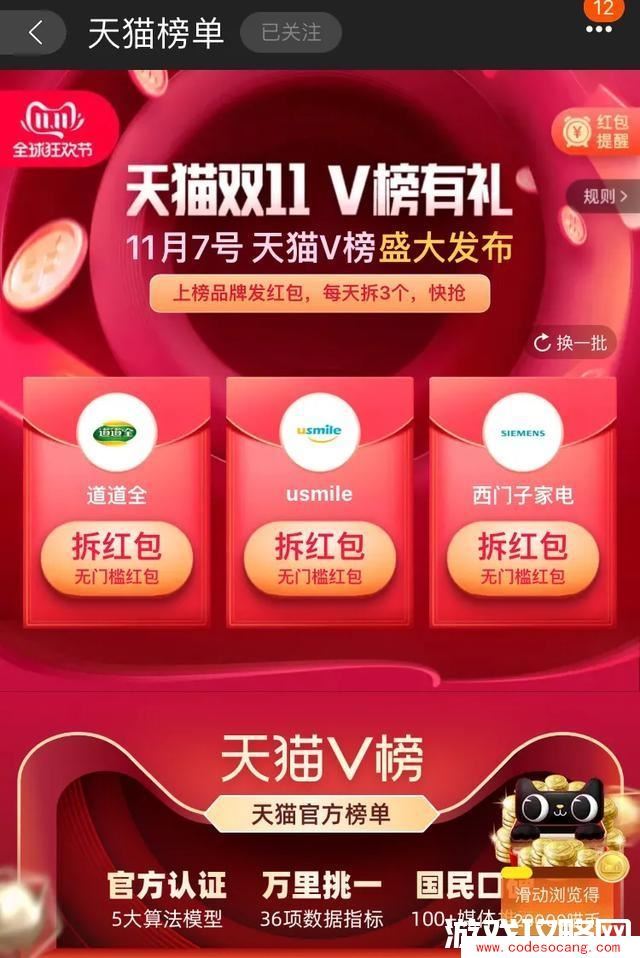Refresh brands with 换一批
640x958 pixels.
click(x=571, y=343)
